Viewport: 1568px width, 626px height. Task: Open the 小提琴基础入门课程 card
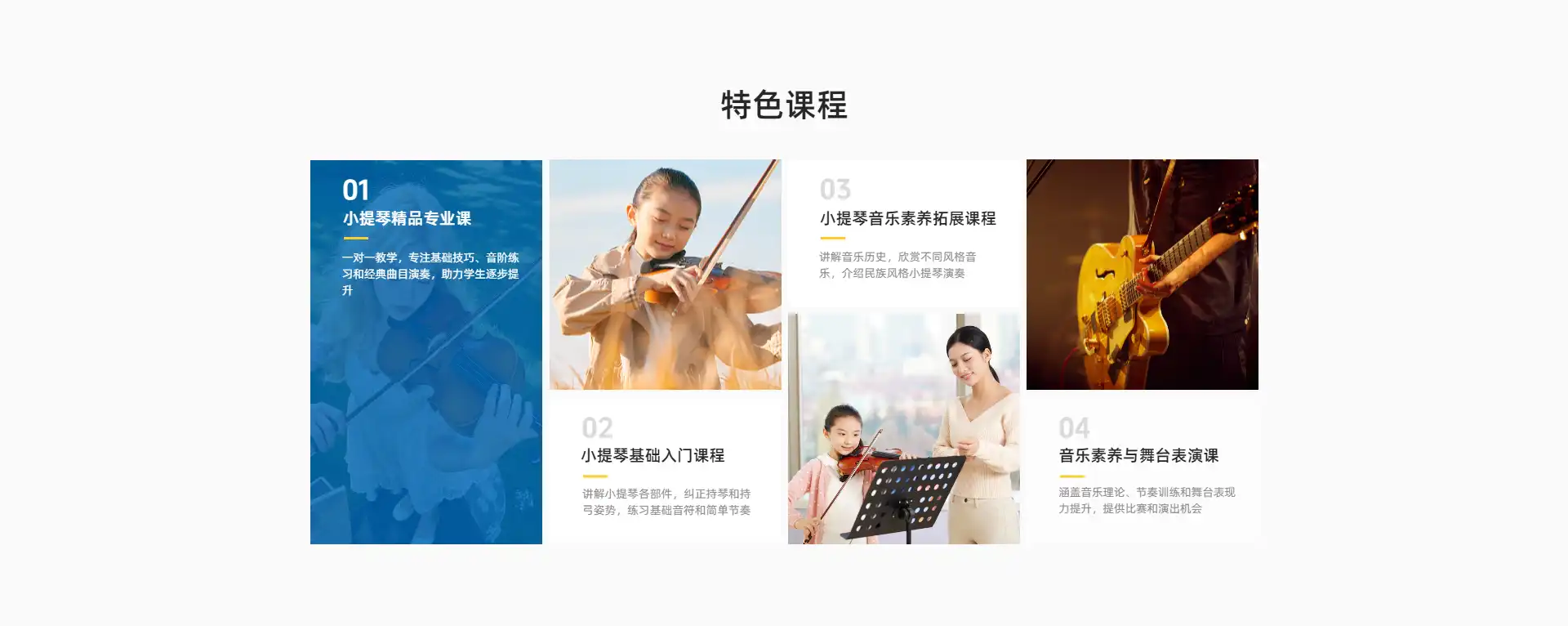coord(653,456)
